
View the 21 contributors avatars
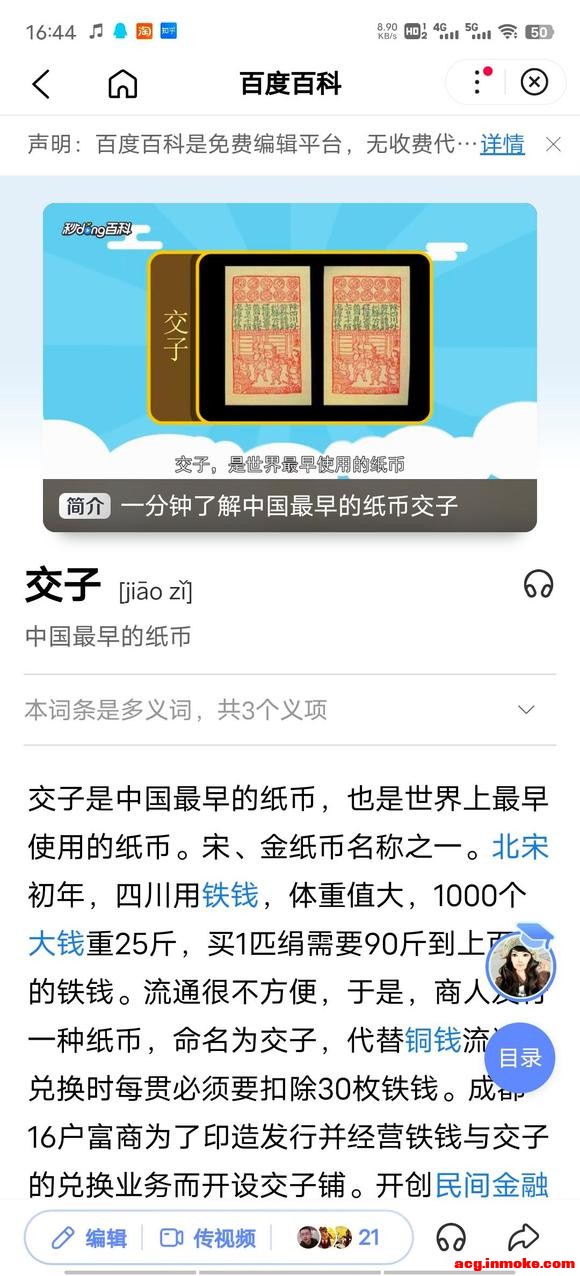coord(339,1238)
